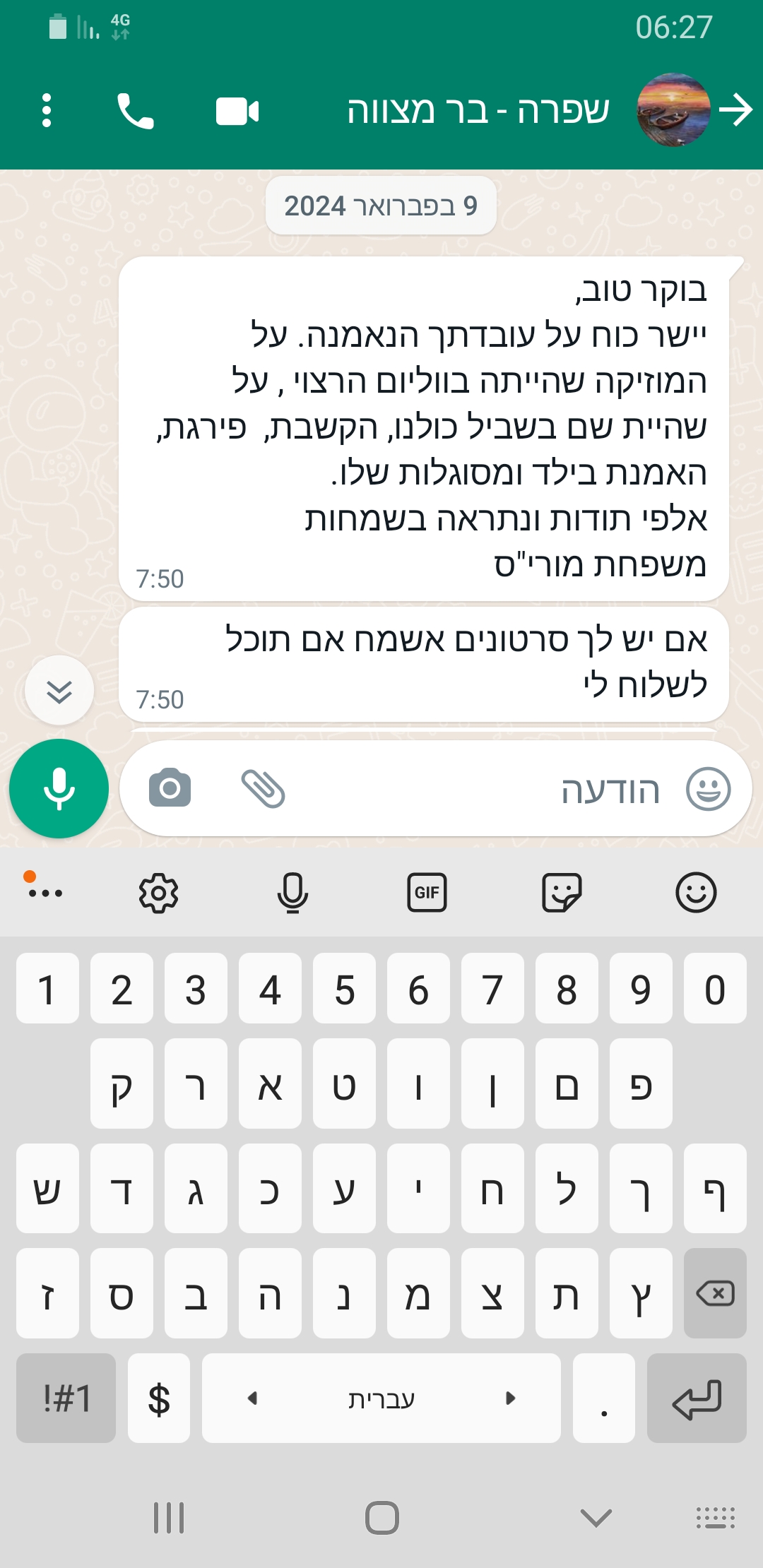Go back using the header arrow
The height and width of the screenshot is (1568, 763).
point(735,109)
